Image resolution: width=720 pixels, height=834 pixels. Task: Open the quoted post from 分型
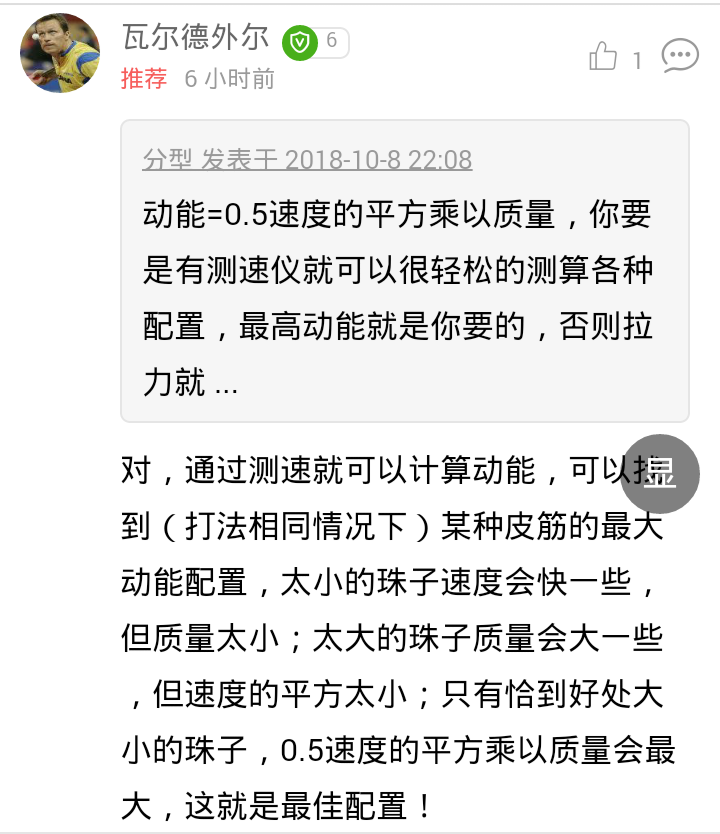[x=404, y=270]
